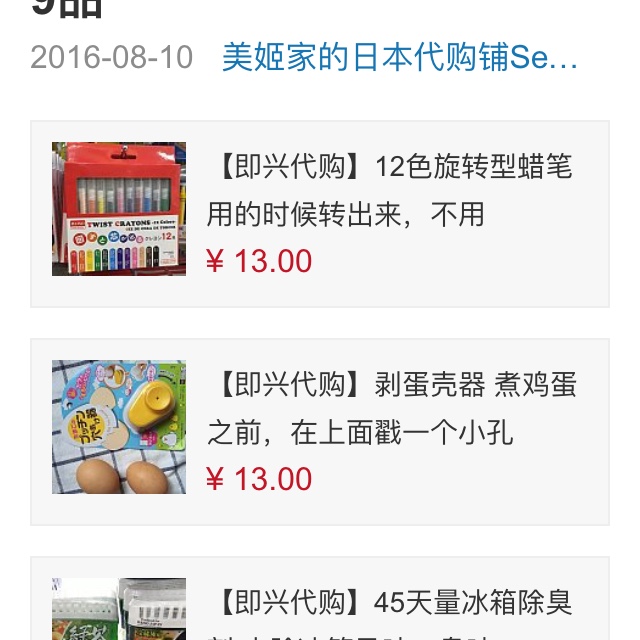View the 剥蛋壳器 product card
The width and height of the screenshot is (640, 640).
pos(320,432)
